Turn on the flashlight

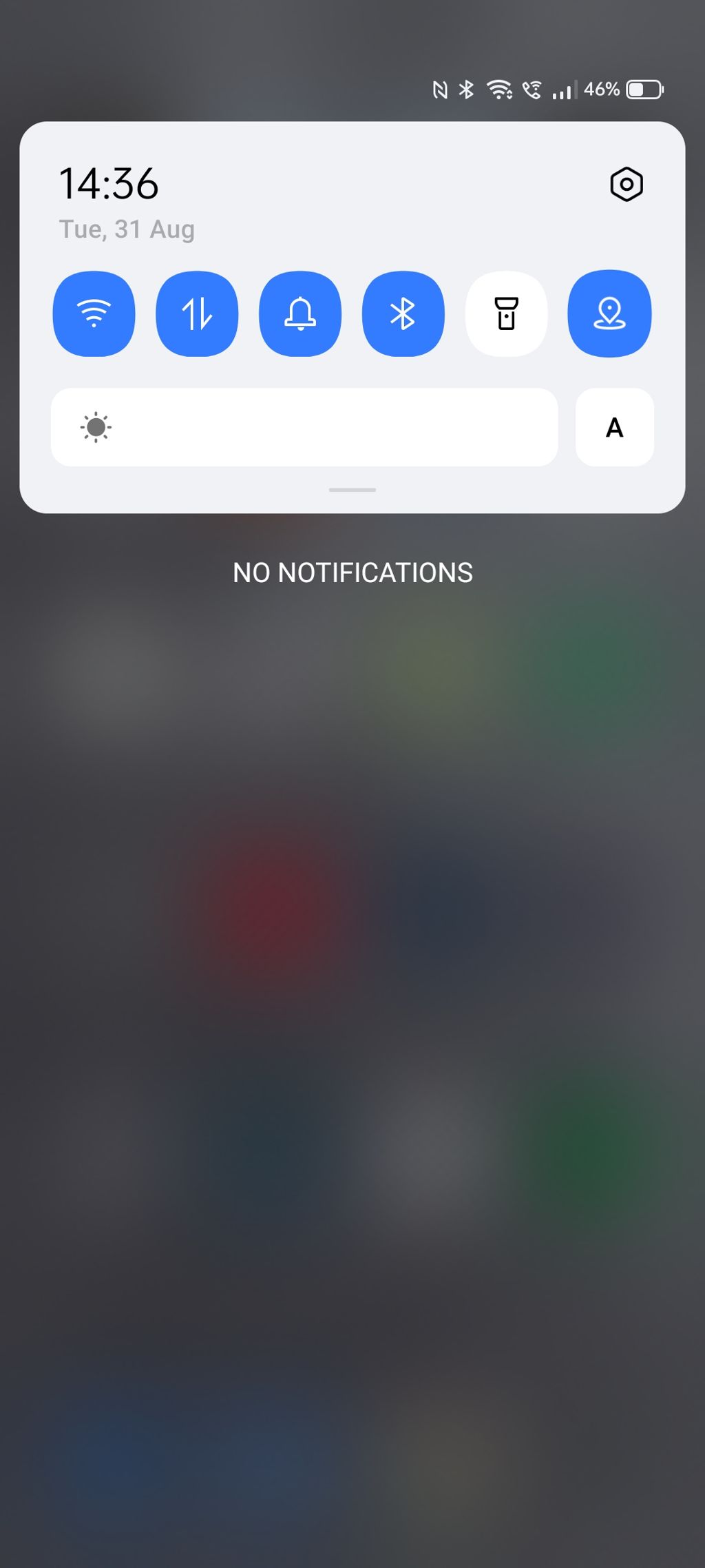507,314
